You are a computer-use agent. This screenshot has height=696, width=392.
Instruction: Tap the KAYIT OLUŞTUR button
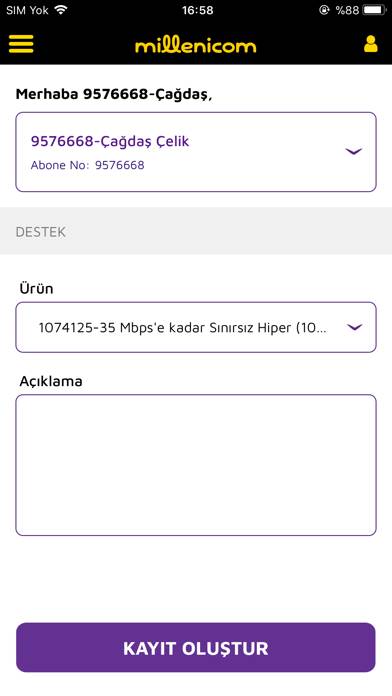(x=196, y=648)
